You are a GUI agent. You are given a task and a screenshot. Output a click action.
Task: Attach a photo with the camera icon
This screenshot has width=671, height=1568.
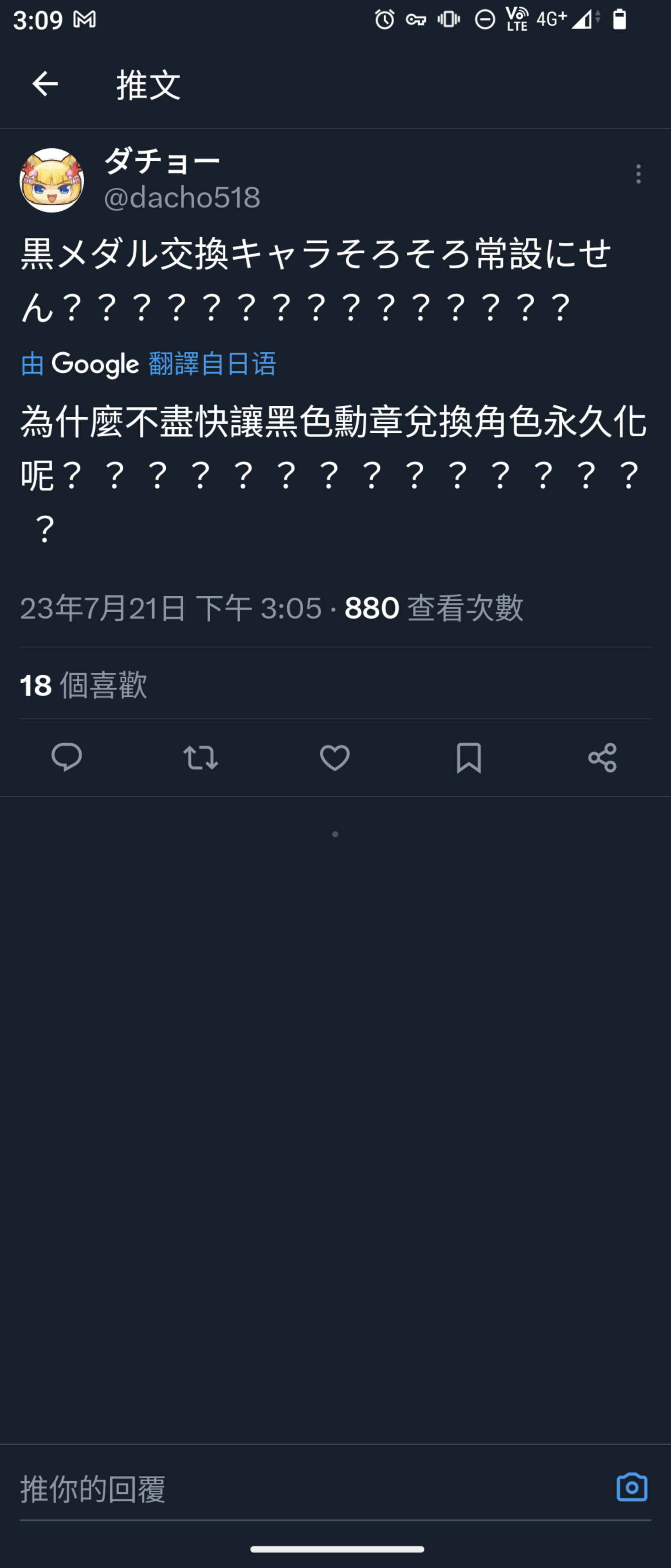[631, 1488]
